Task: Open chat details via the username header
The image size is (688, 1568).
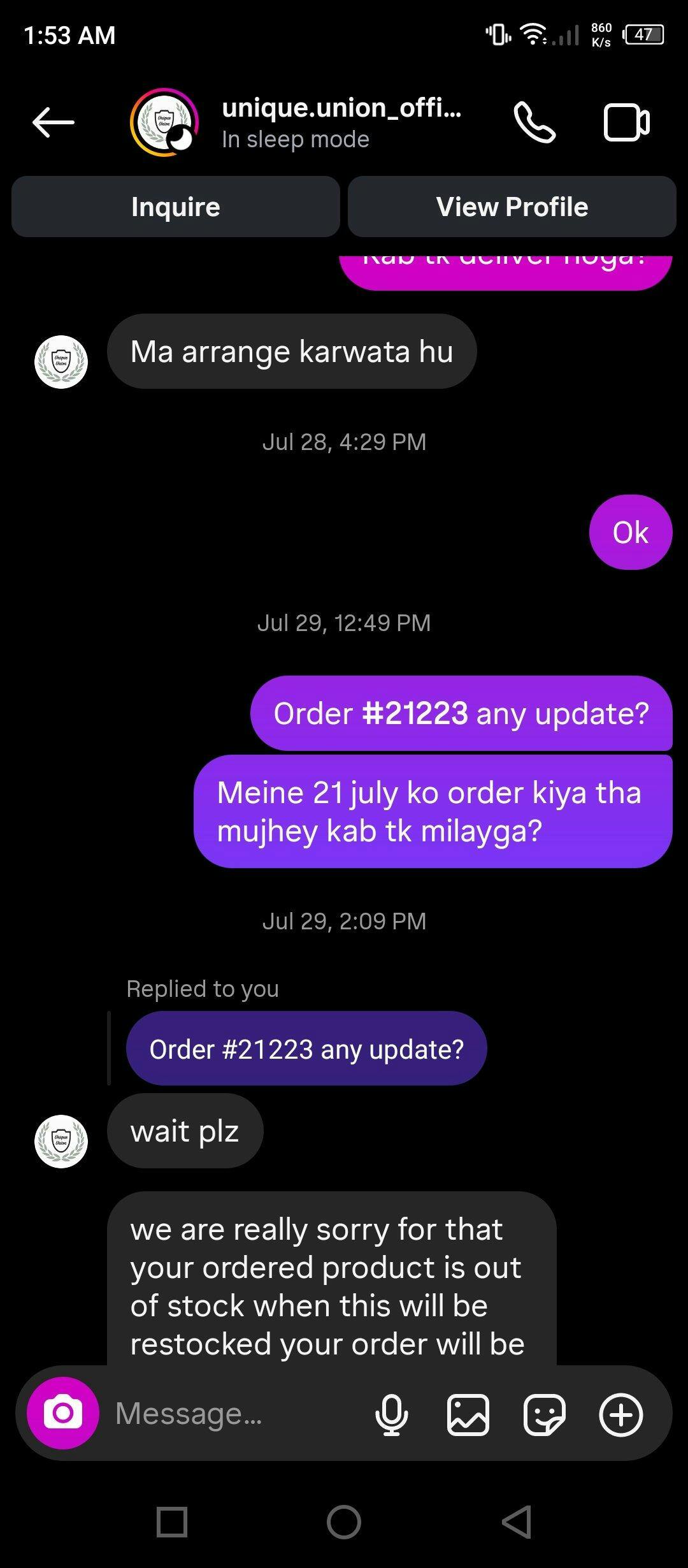Action: (x=341, y=122)
